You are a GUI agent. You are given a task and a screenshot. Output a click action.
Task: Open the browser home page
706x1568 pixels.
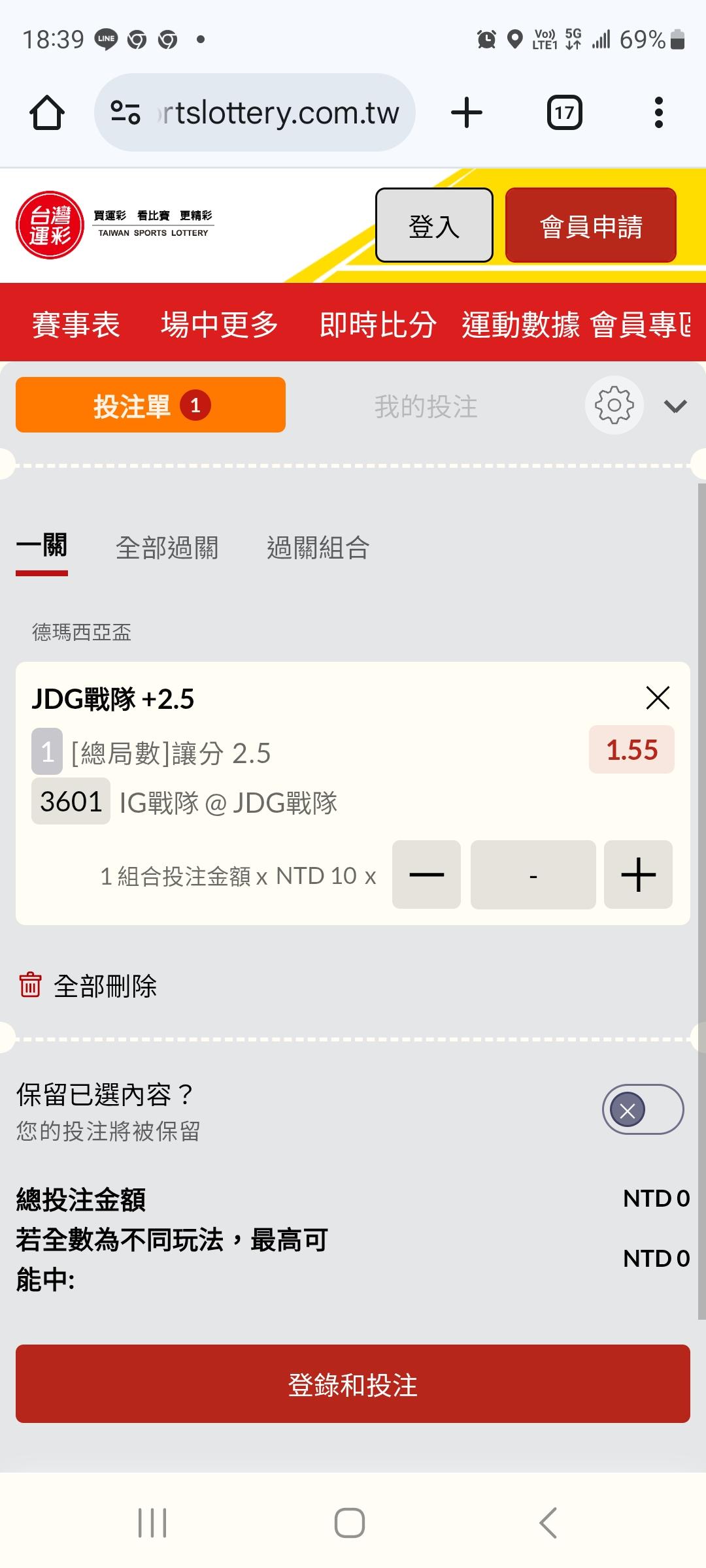pos(47,113)
